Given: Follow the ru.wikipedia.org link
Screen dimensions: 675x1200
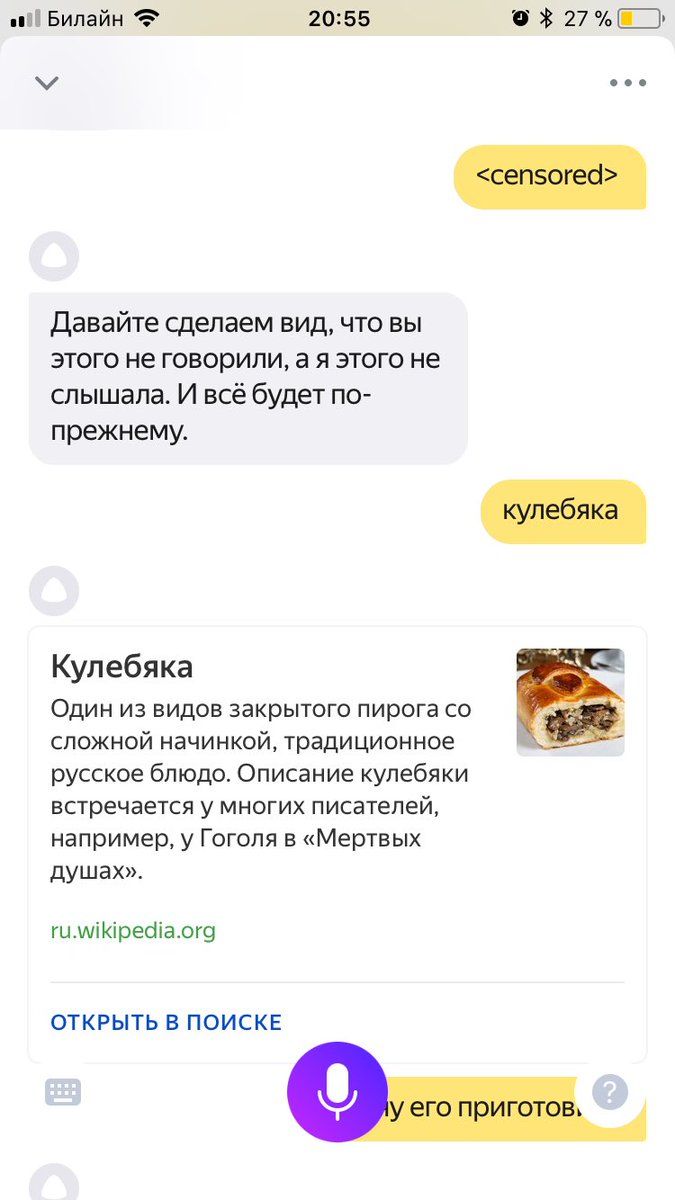Looking at the screenshot, I should pos(133,931).
